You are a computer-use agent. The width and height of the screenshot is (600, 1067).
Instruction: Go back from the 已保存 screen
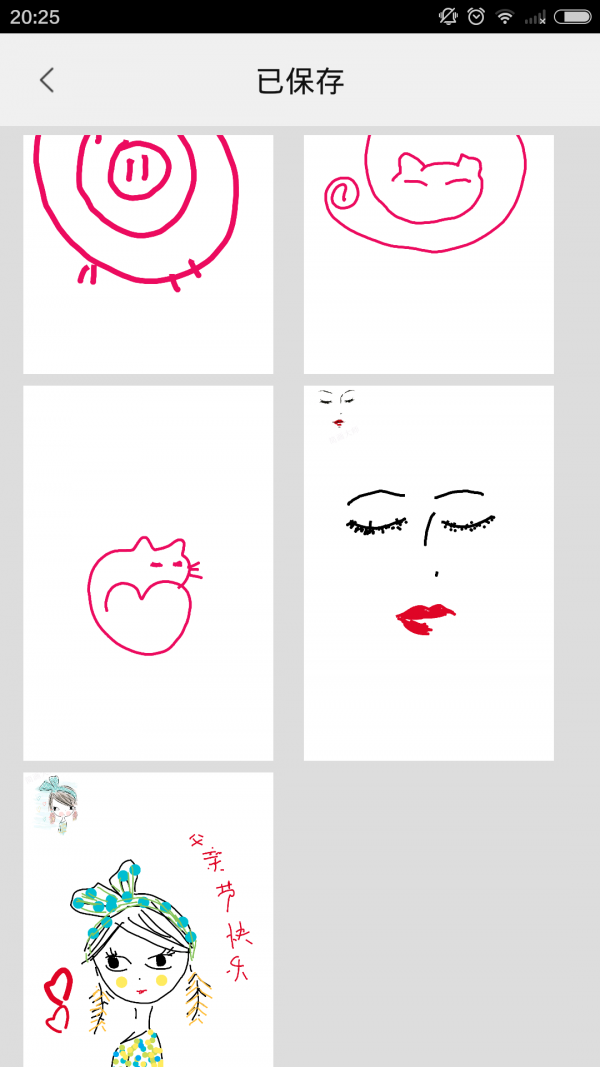[47, 81]
